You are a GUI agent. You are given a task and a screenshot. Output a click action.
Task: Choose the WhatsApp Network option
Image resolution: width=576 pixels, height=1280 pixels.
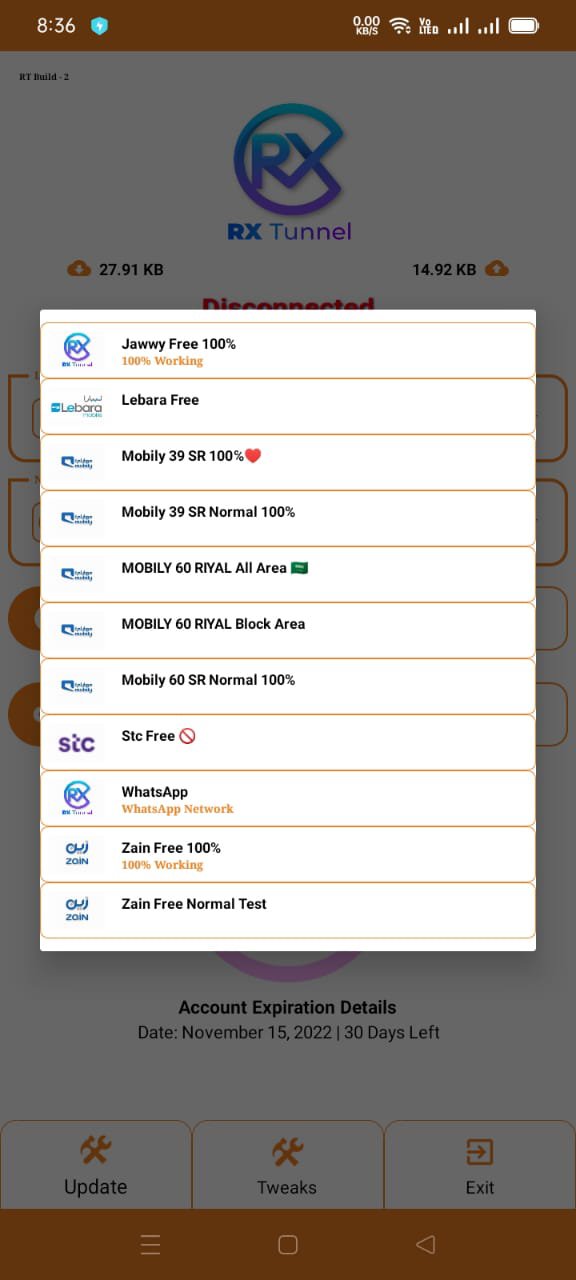pos(288,798)
